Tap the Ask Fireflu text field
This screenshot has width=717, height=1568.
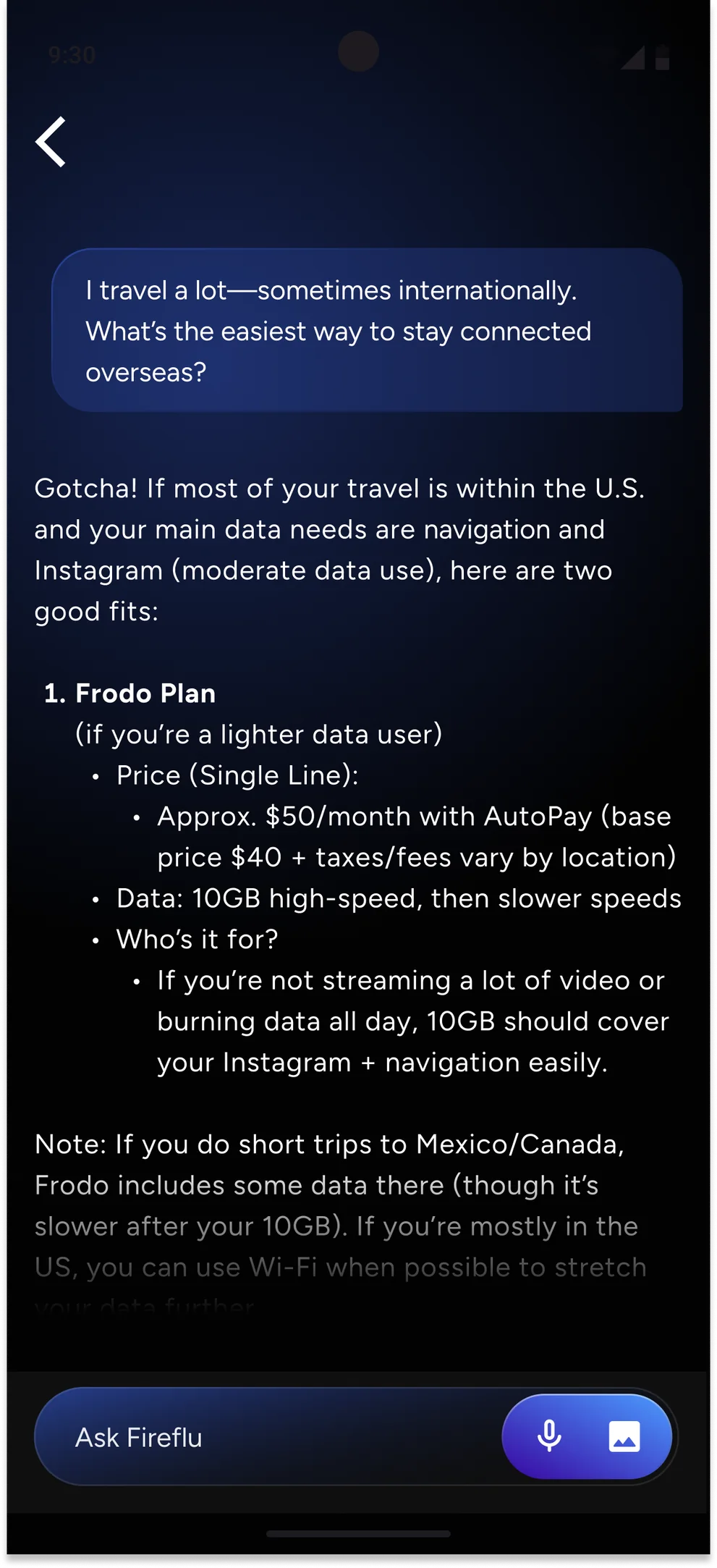268,1437
